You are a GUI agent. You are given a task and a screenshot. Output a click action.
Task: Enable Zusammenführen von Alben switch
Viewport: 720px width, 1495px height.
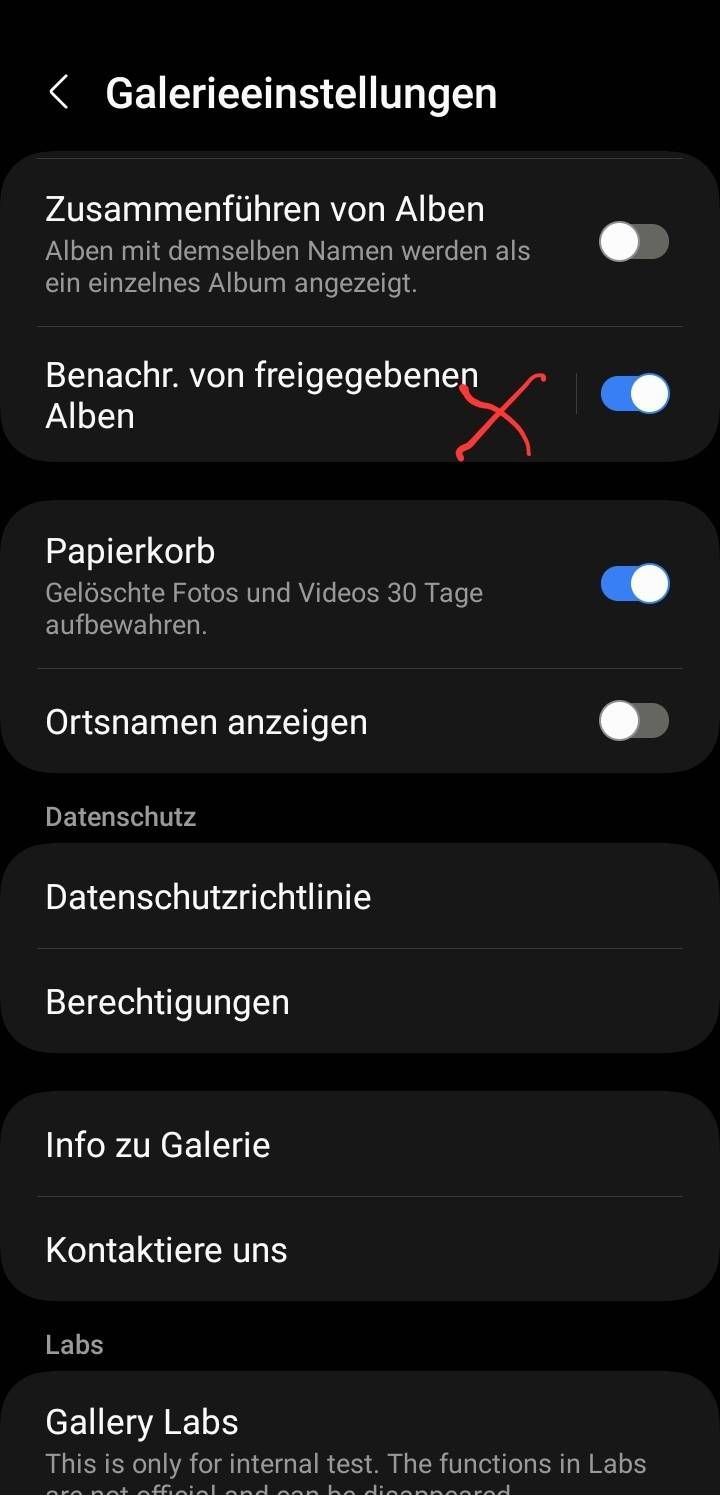634,242
